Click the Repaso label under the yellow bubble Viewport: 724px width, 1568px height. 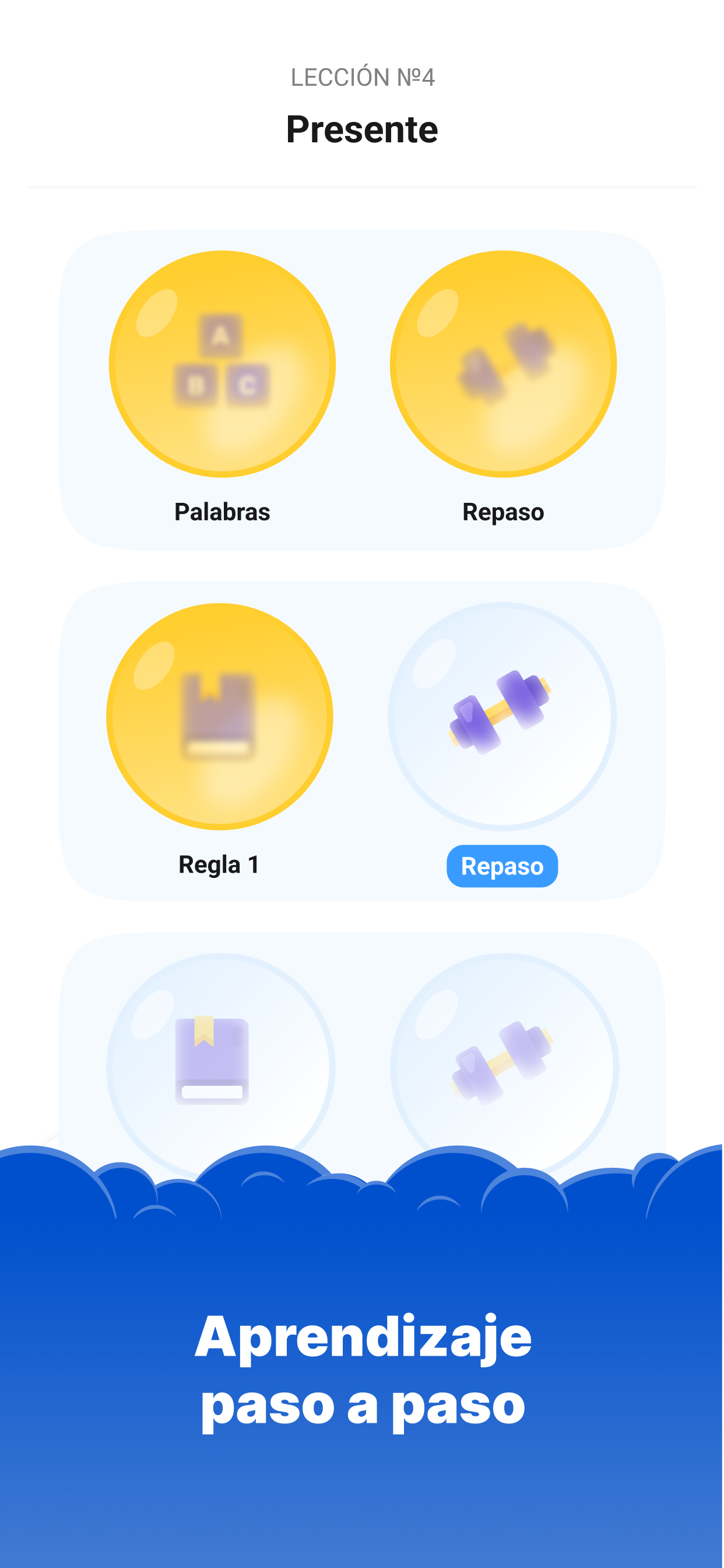[x=503, y=512]
